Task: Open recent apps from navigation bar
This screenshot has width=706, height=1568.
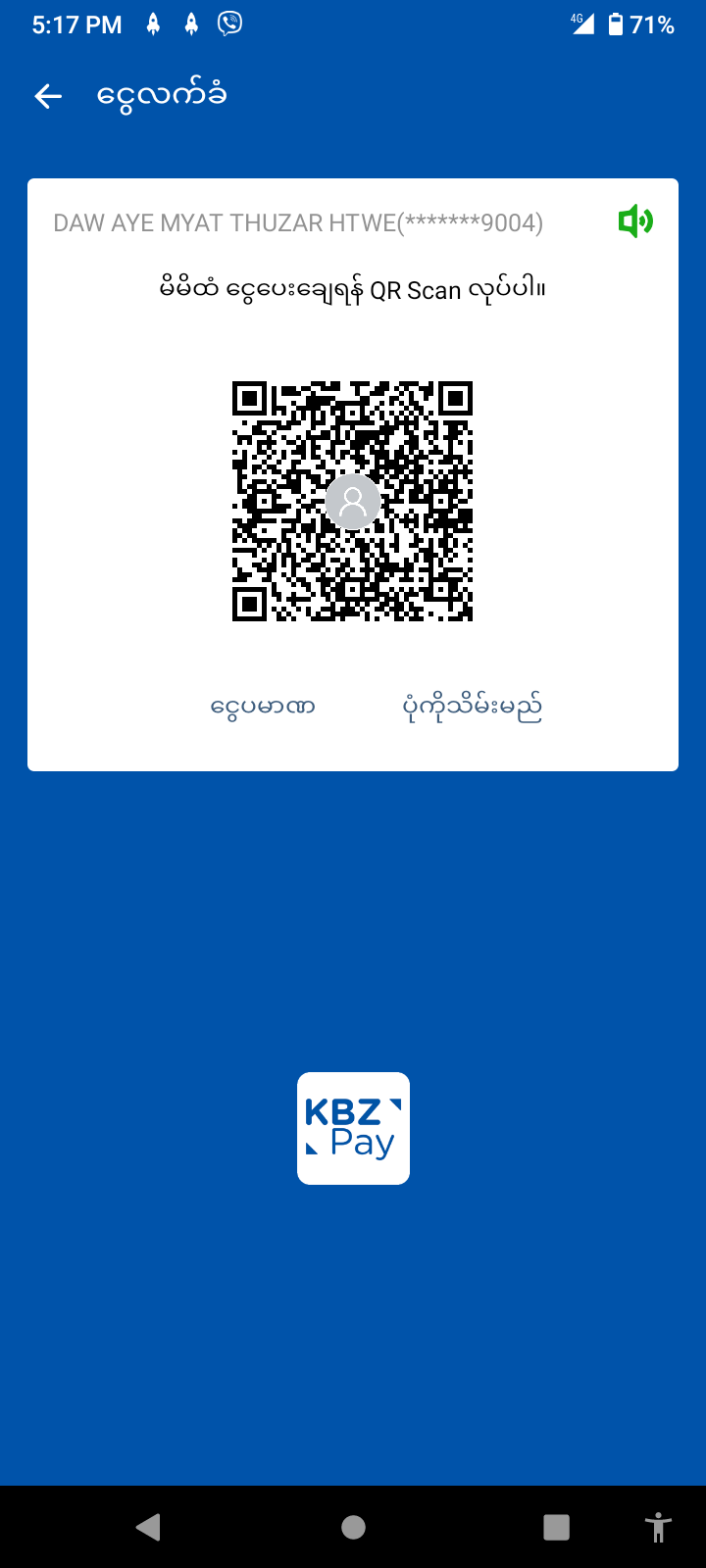Action: point(556,1527)
